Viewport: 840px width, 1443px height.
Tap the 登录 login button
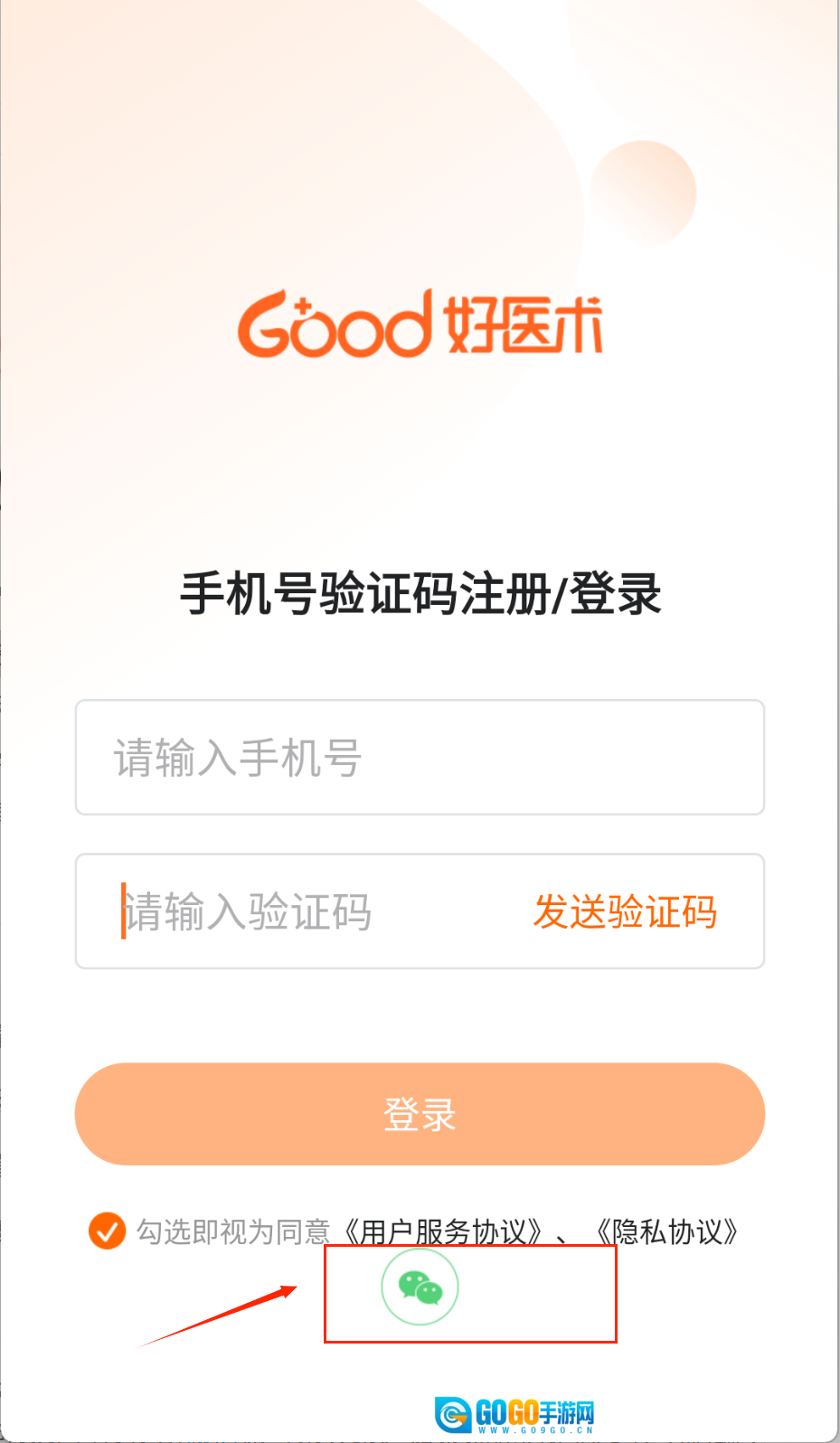click(420, 1114)
